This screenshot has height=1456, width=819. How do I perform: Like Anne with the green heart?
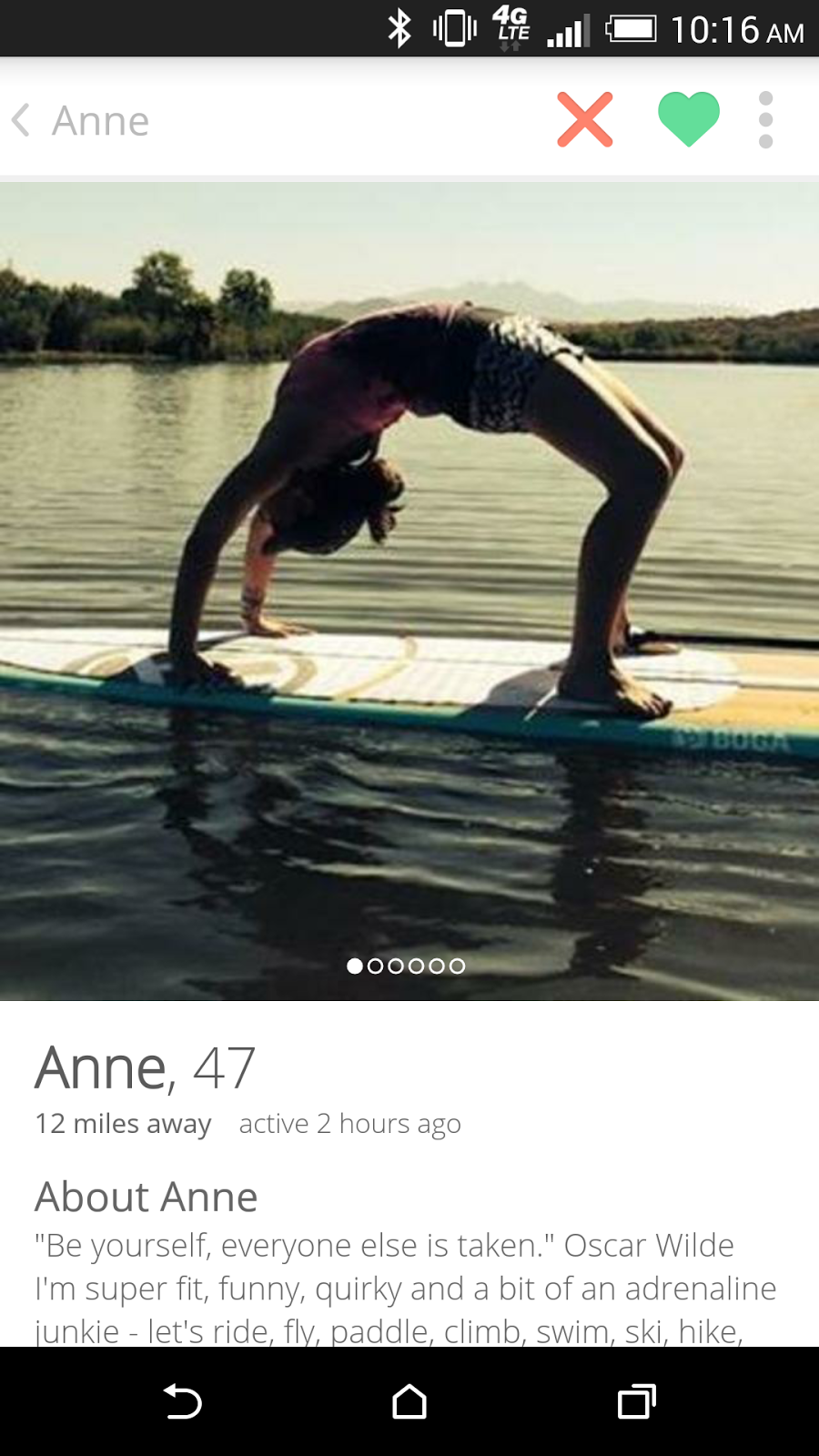(689, 119)
